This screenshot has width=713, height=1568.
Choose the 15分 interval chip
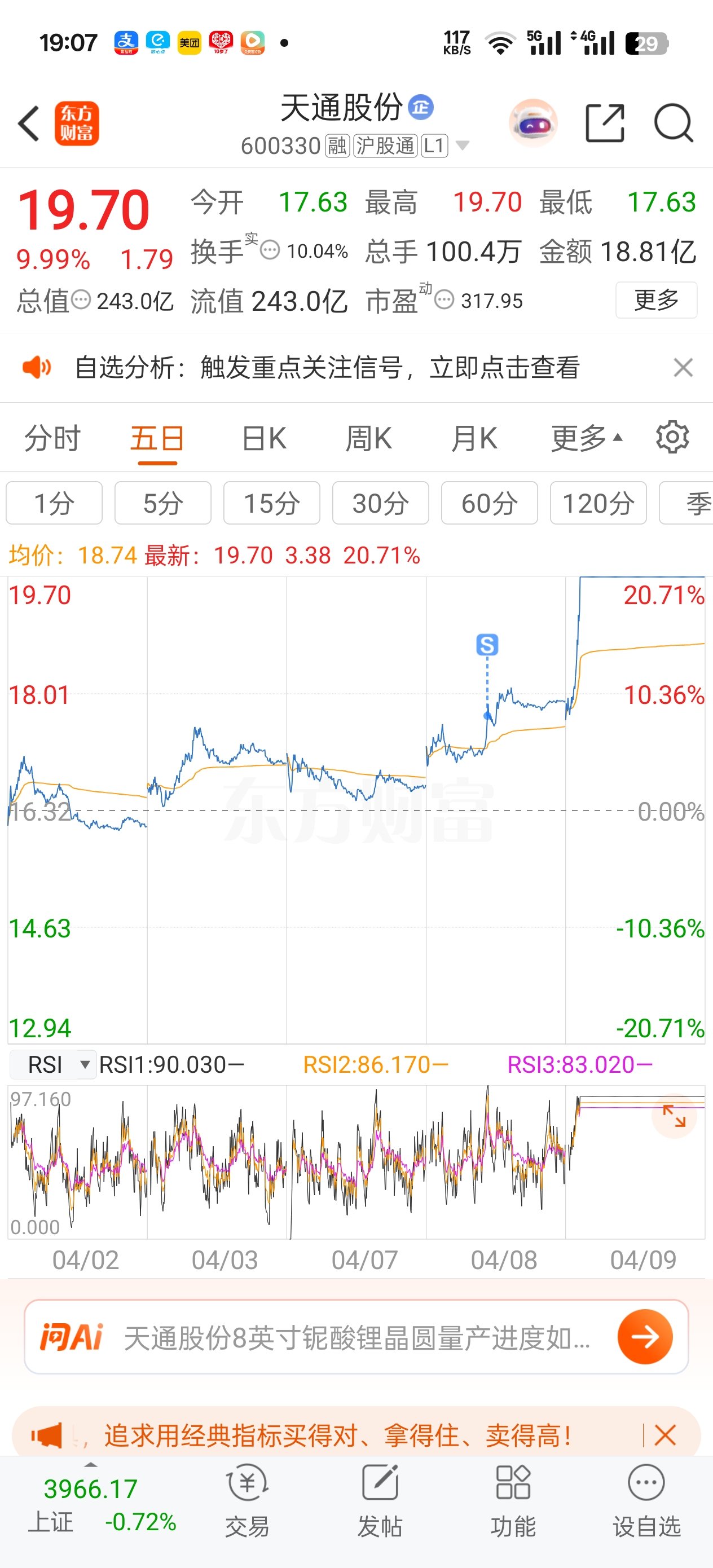pos(271,503)
